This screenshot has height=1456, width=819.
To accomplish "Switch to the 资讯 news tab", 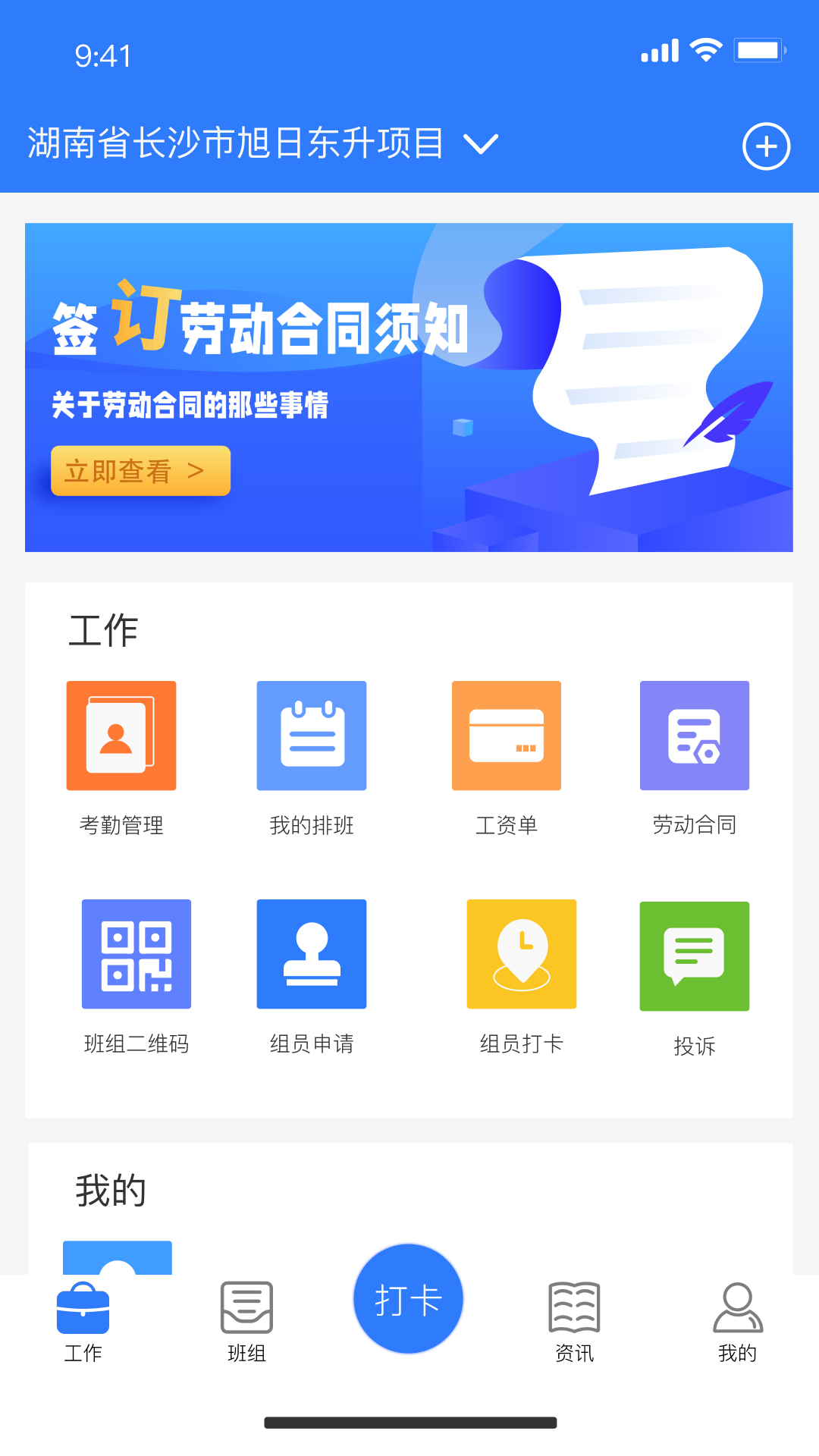I will [574, 1321].
